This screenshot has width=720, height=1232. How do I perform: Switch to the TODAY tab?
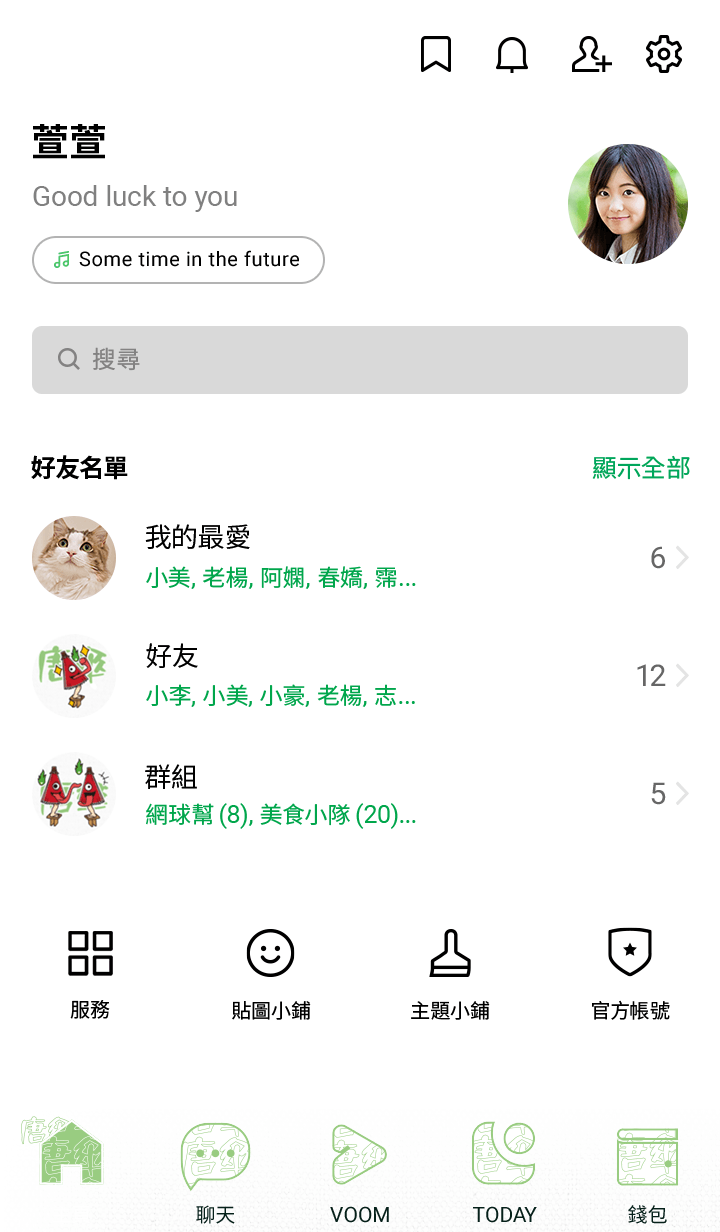pos(504,1170)
